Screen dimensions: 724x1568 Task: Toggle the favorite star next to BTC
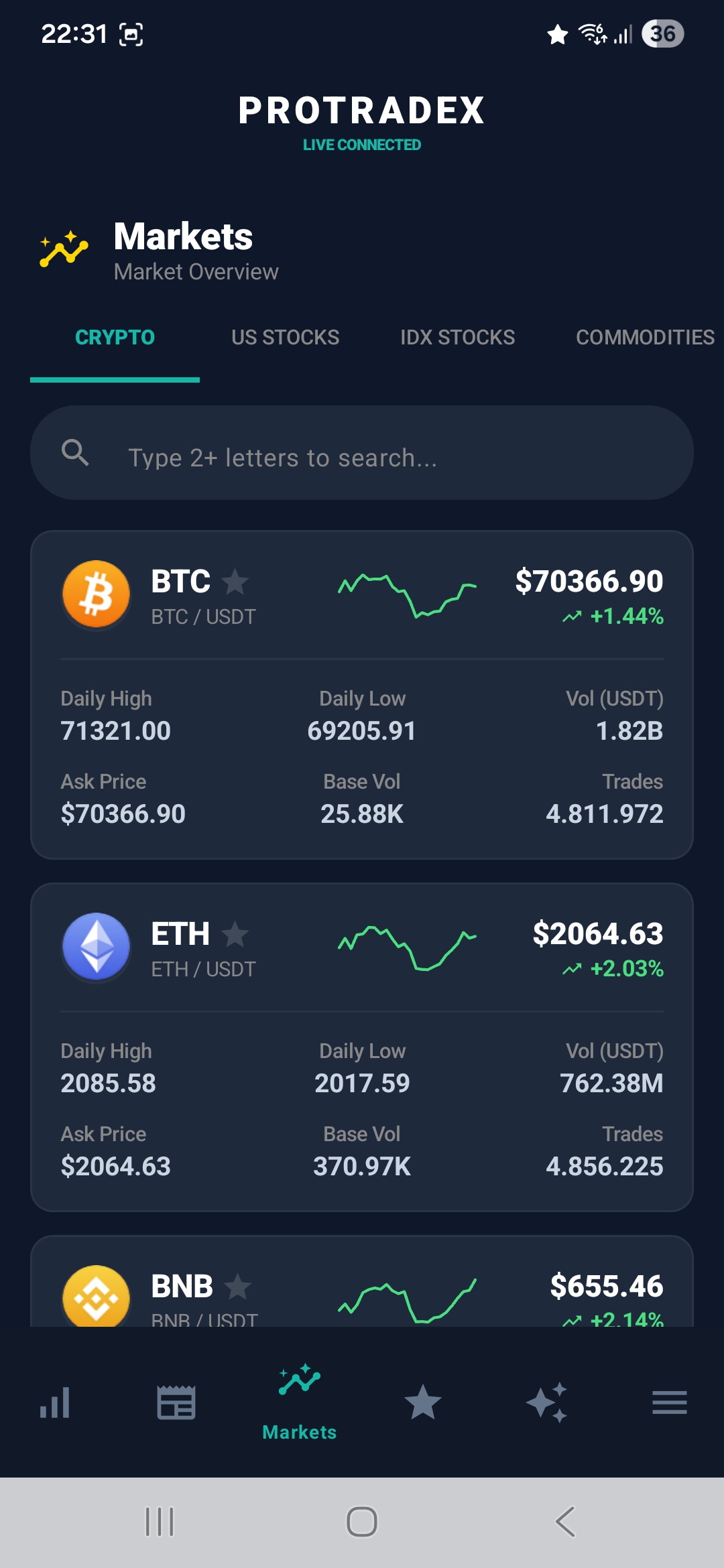coord(235,583)
